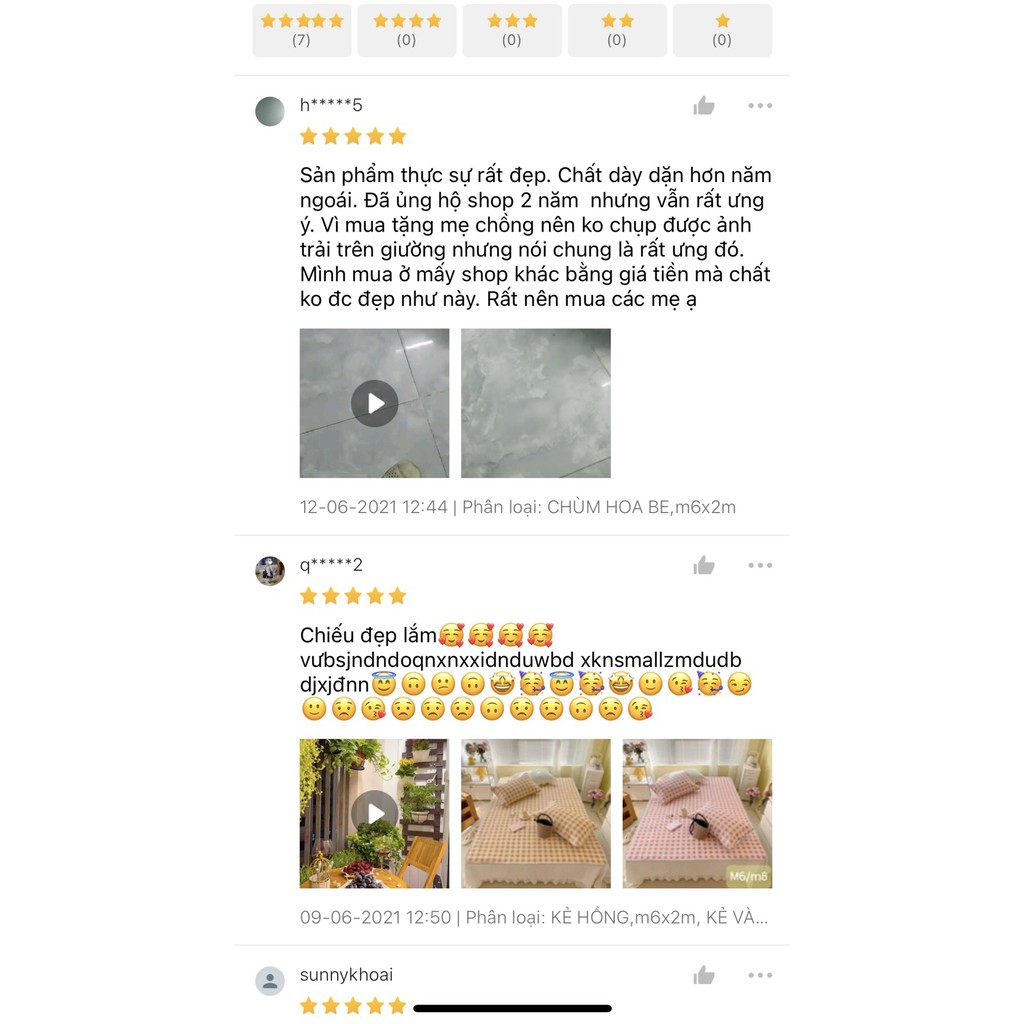Viewport: 1024px width, 1024px height.
Task: Open overflow menu on h*****5's review
Action: (x=760, y=106)
